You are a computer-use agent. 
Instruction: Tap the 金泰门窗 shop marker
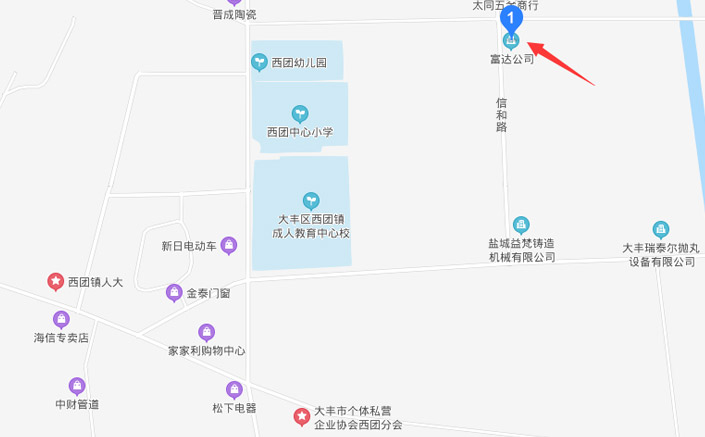(x=174, y=293)
